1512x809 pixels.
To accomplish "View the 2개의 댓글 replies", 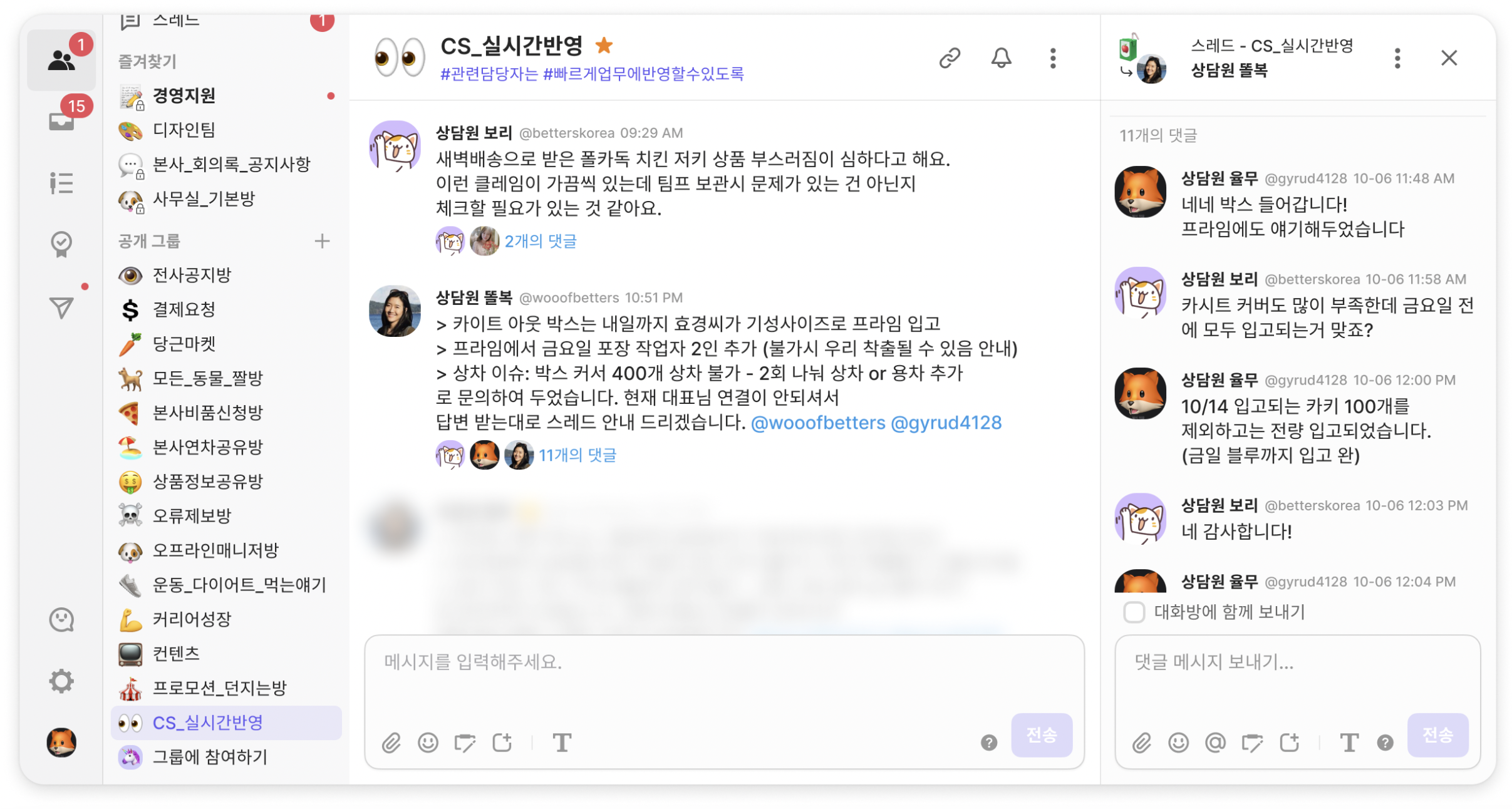I will pos(540,241).
